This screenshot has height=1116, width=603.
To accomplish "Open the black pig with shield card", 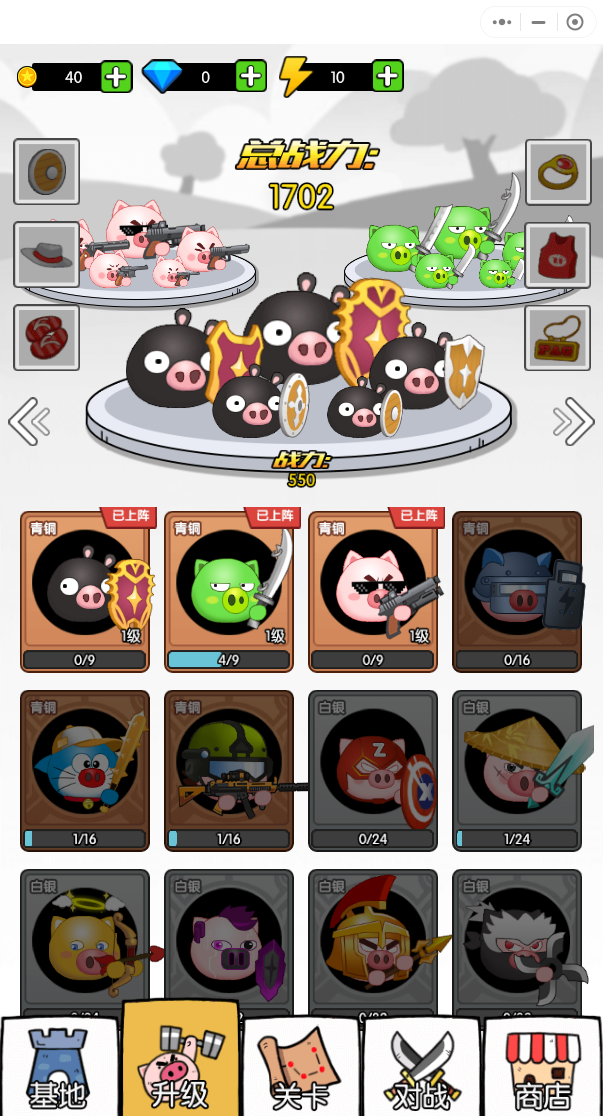I will pos(85,590).
